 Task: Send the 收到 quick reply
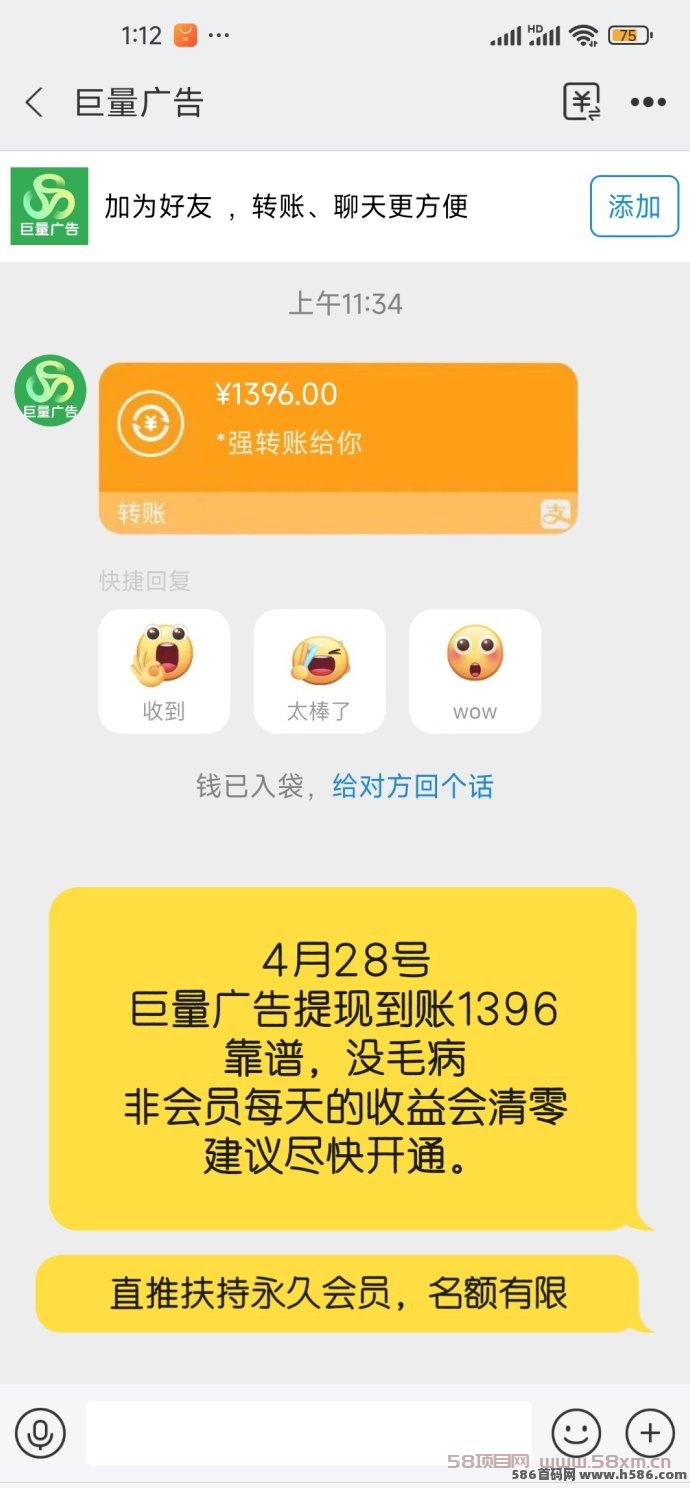pos(164,671)
